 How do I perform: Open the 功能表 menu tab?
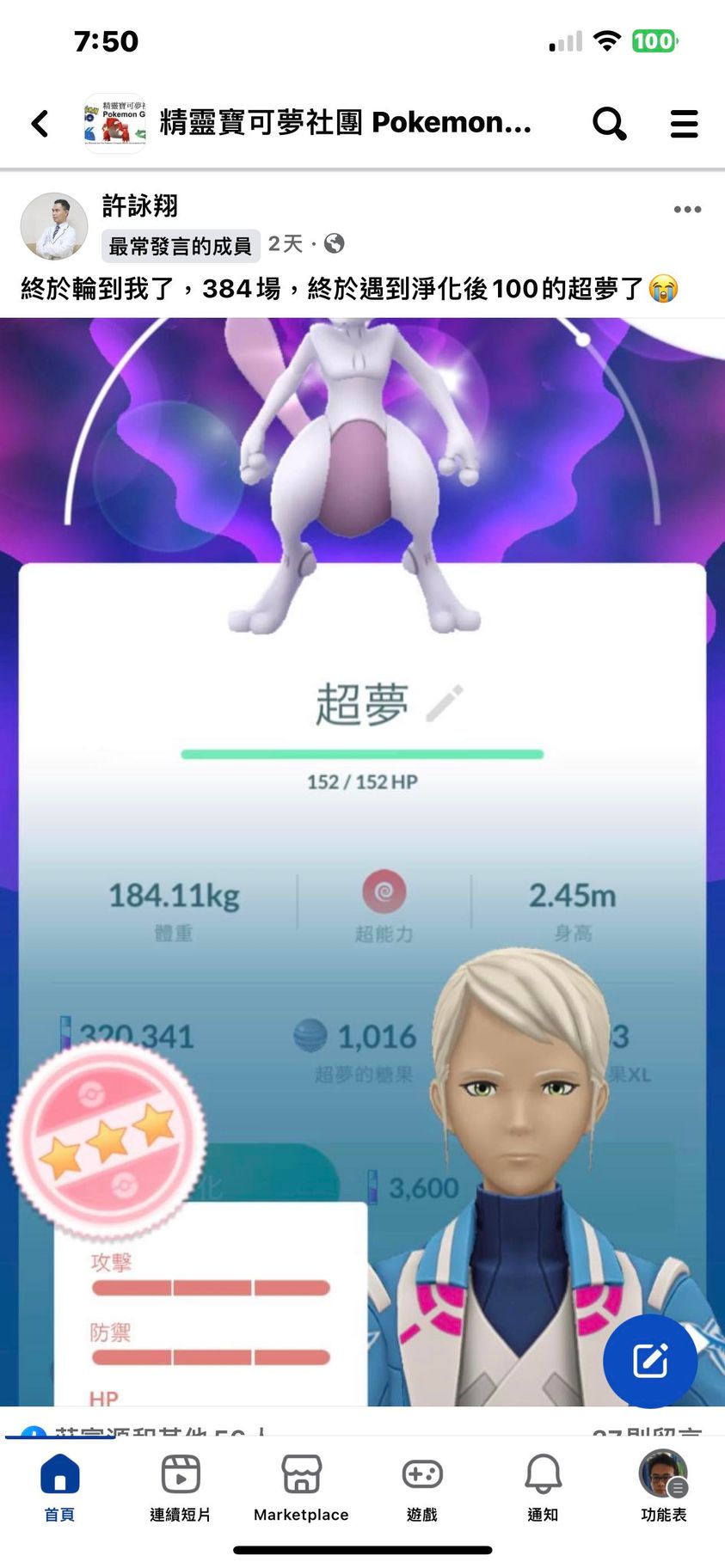(x=663, y=1487)
